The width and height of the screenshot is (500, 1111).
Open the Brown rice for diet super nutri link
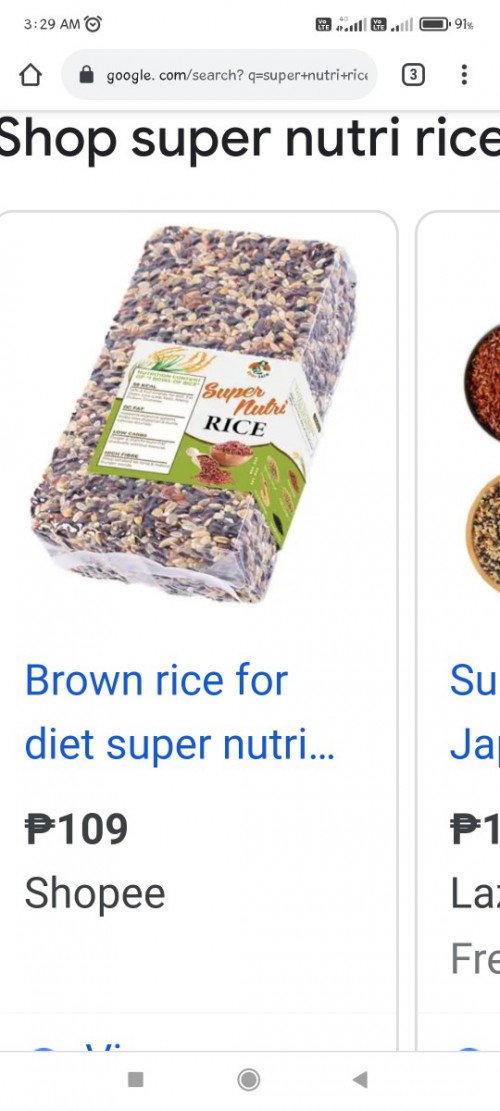180,713
